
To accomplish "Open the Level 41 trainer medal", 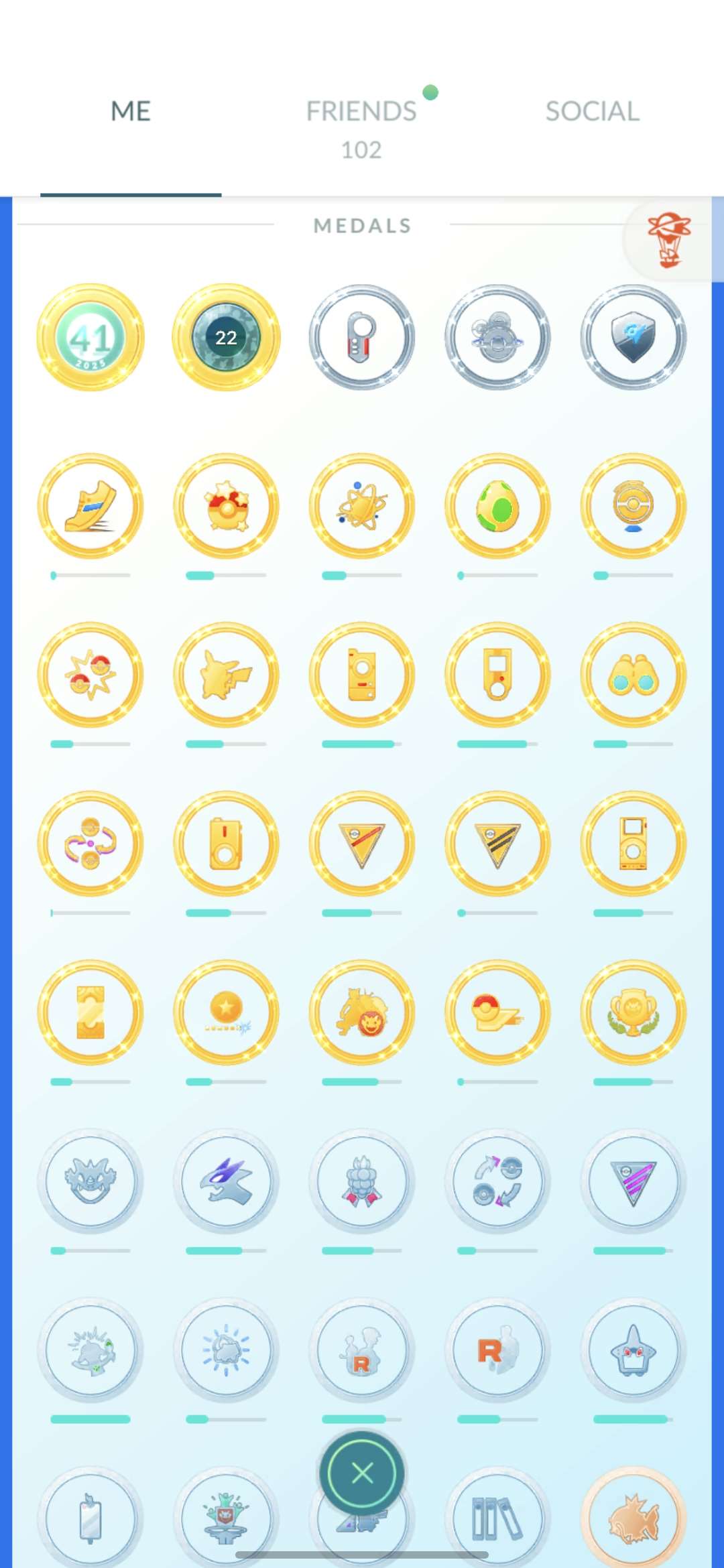I will pyautogui.click(x=92, y=338).
